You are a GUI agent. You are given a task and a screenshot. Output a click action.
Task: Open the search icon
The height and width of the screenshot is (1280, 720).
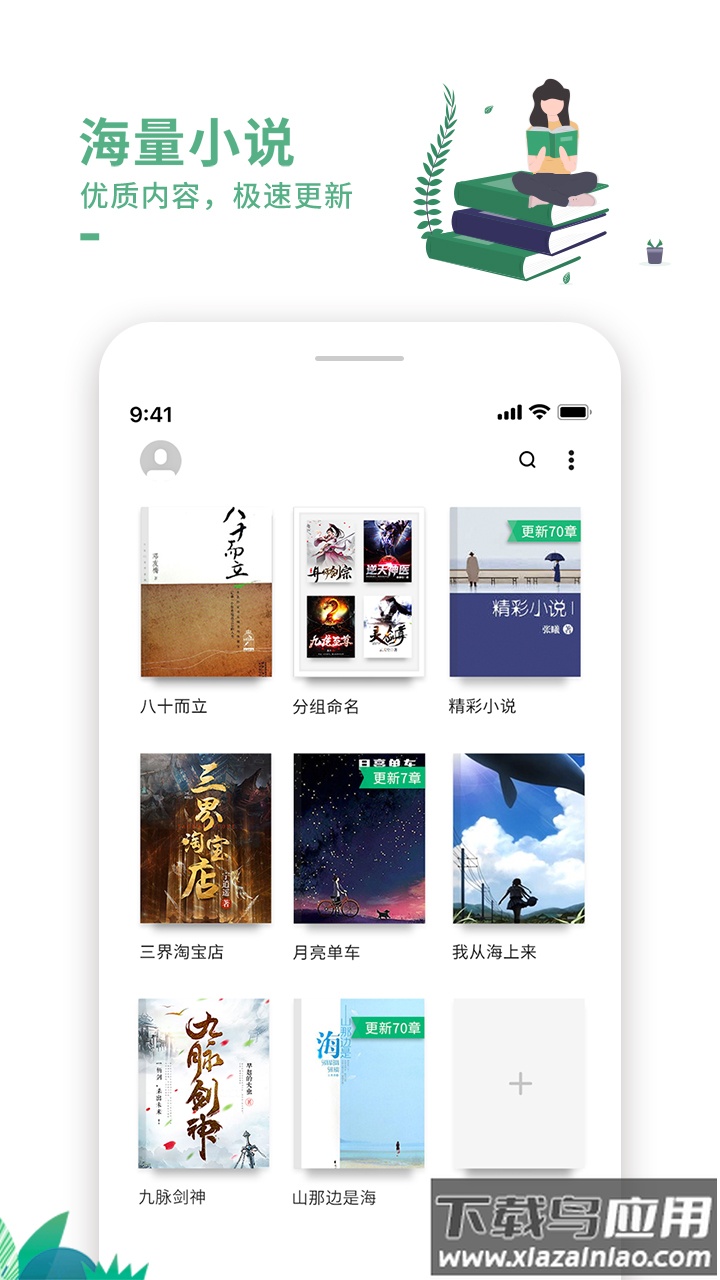525,460
